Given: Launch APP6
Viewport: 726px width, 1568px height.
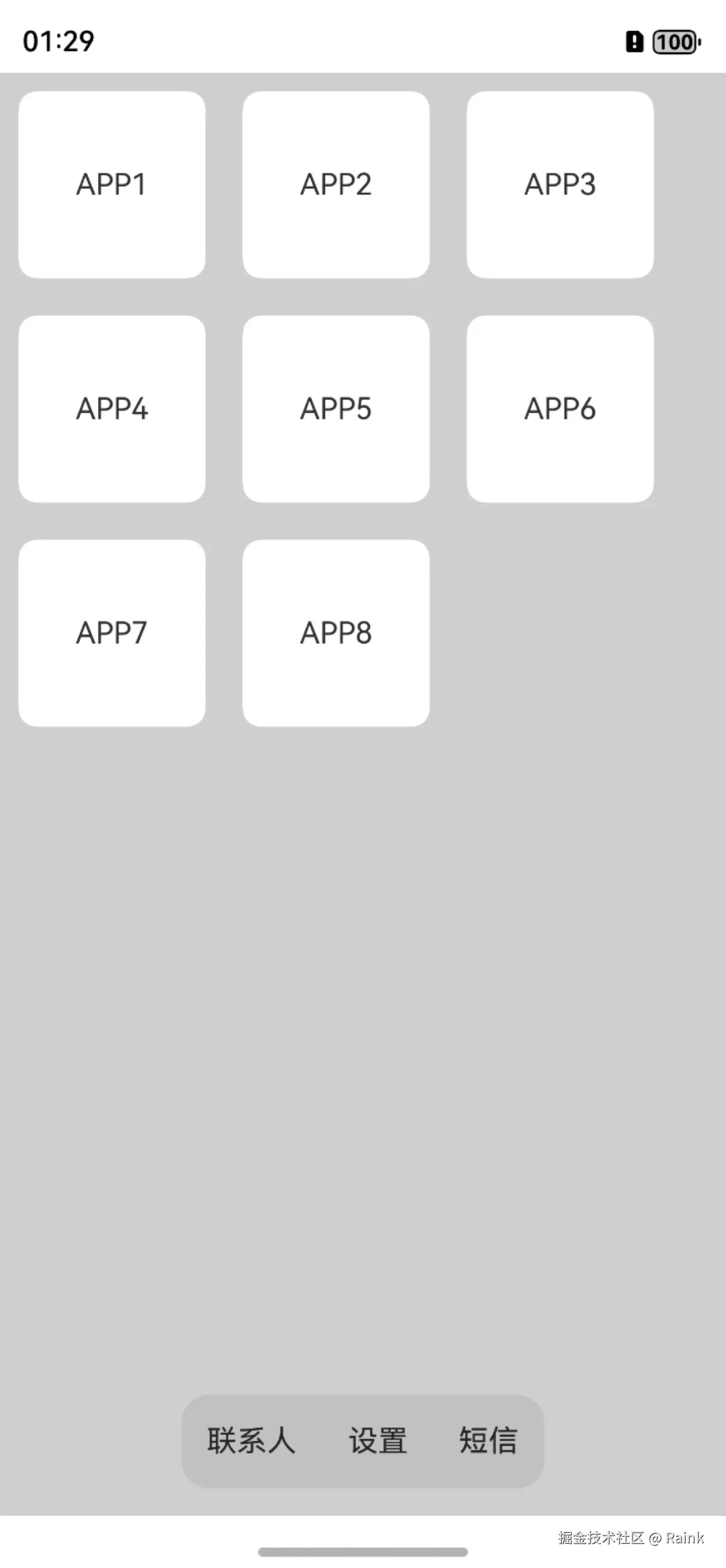Looking at the screenshot, I should (x=560, y=409).
